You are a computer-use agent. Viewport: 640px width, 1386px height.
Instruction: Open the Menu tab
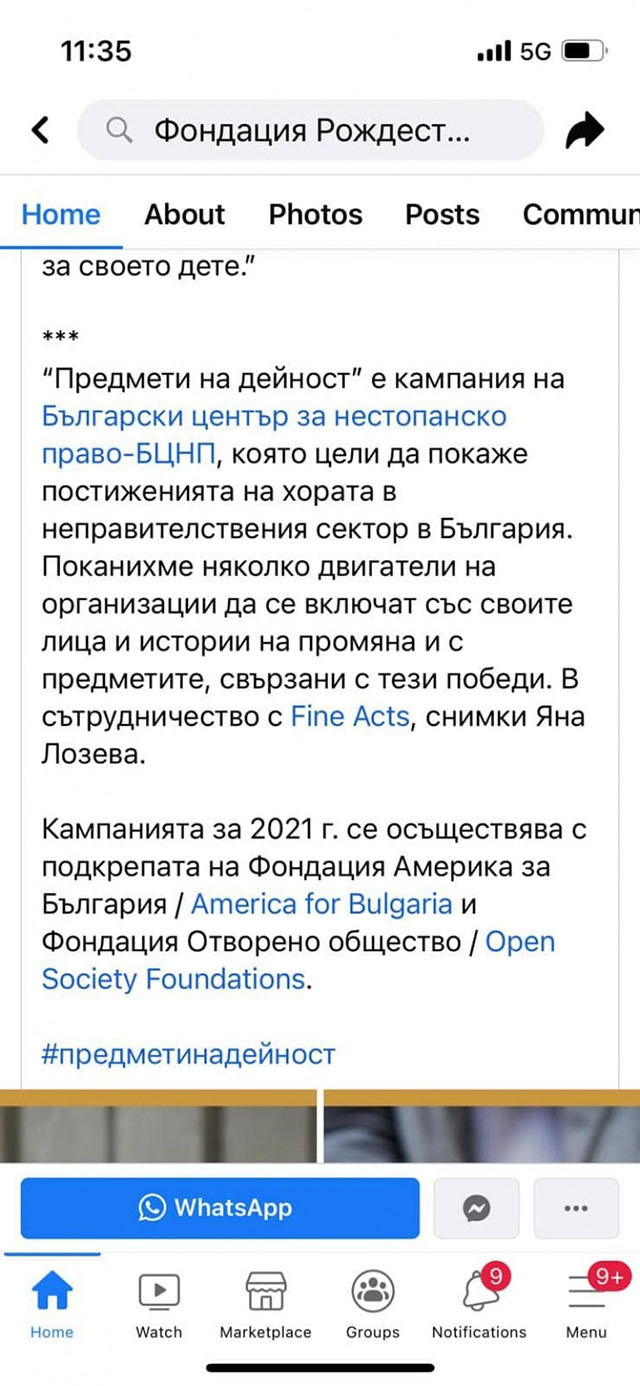(x=586, y=1304)
